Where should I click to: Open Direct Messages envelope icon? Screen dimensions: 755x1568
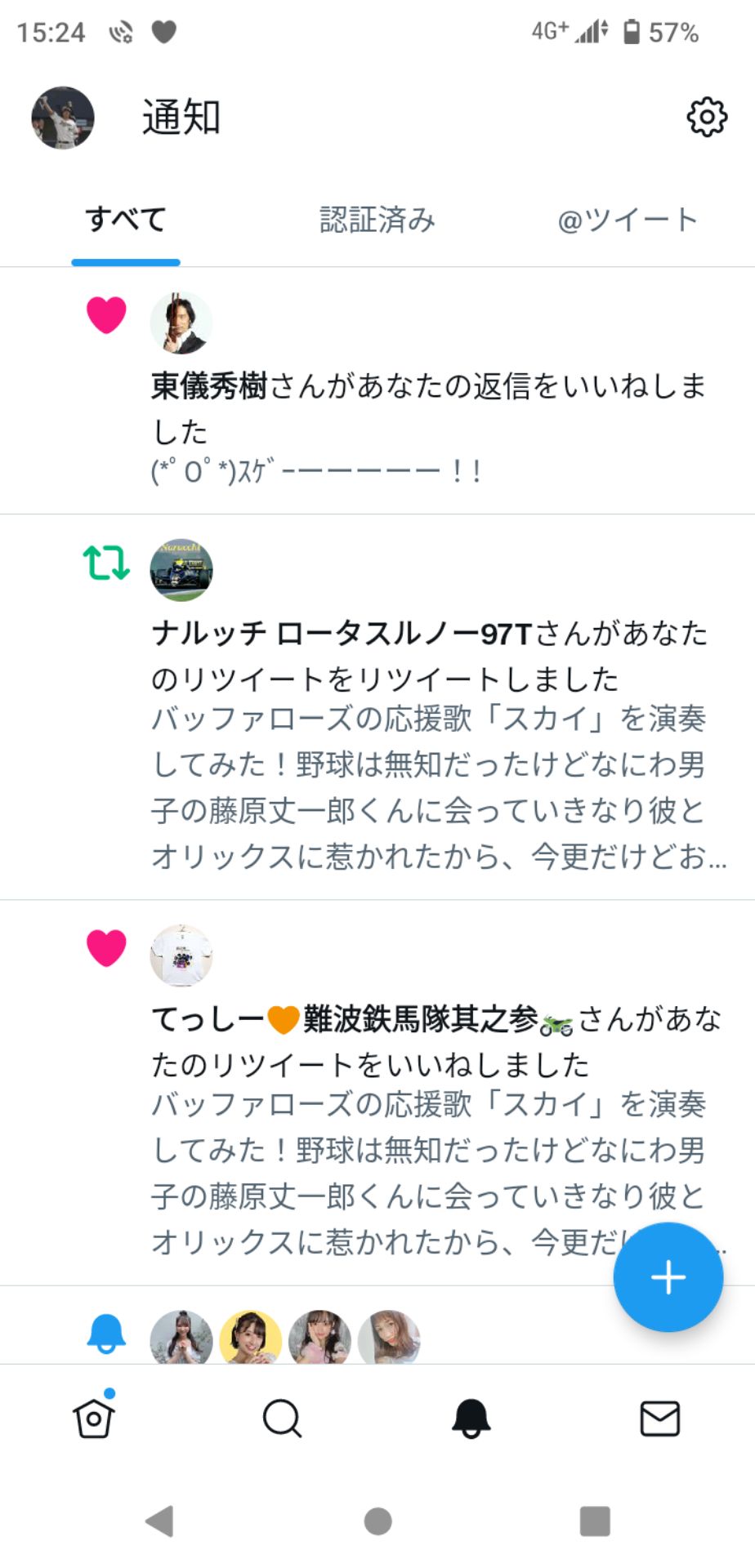coord(661,1419)
